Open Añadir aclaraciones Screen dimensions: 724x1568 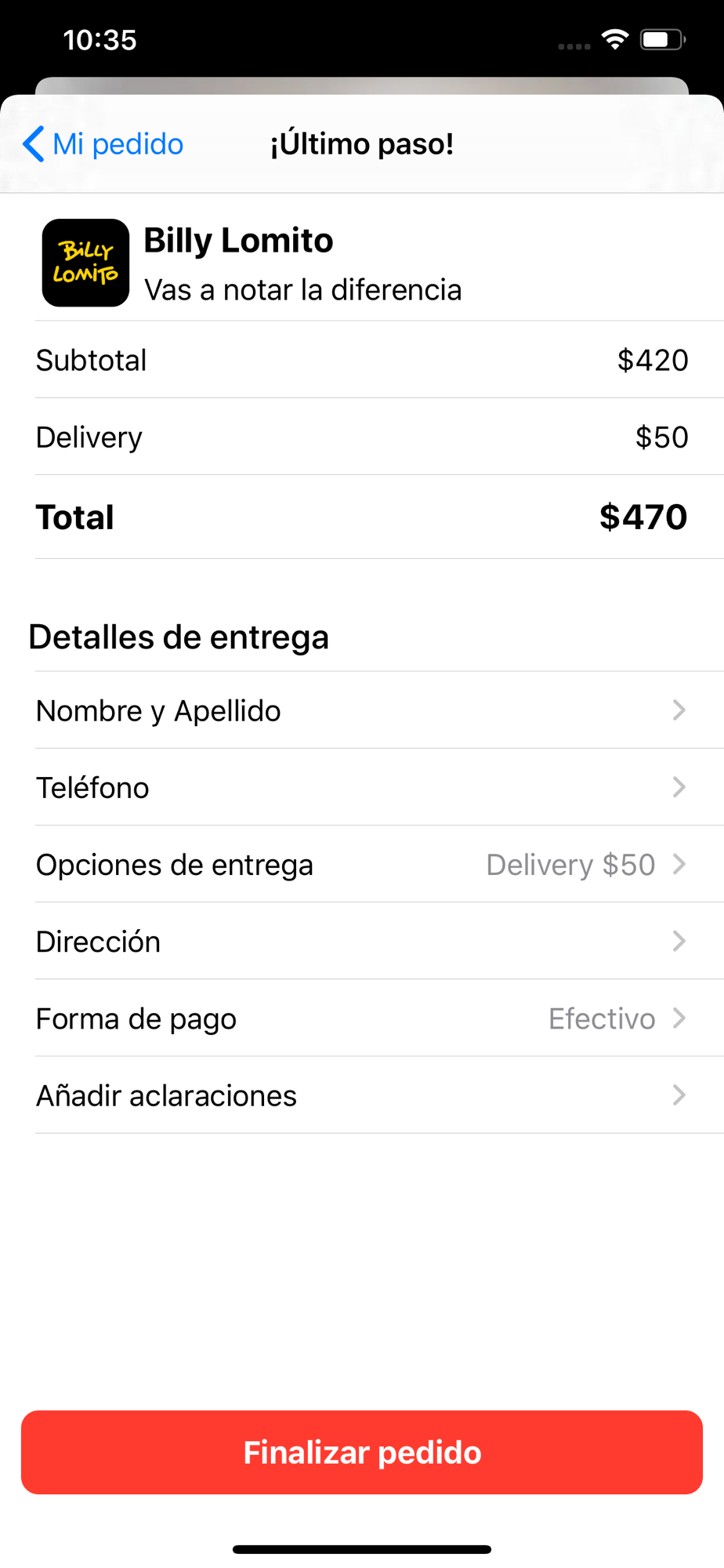pos(362,1094)
